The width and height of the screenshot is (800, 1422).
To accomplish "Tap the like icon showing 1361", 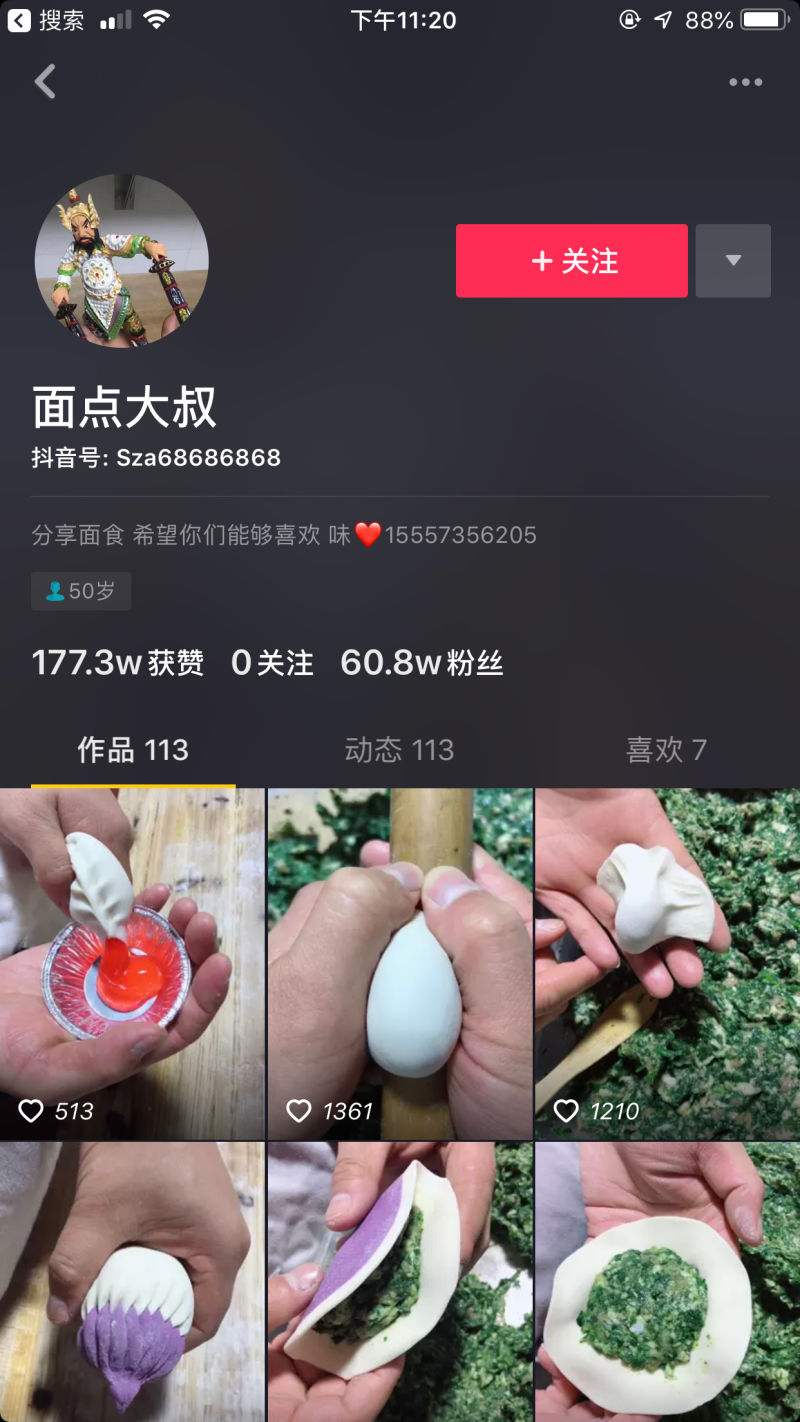I will 299,1110.
